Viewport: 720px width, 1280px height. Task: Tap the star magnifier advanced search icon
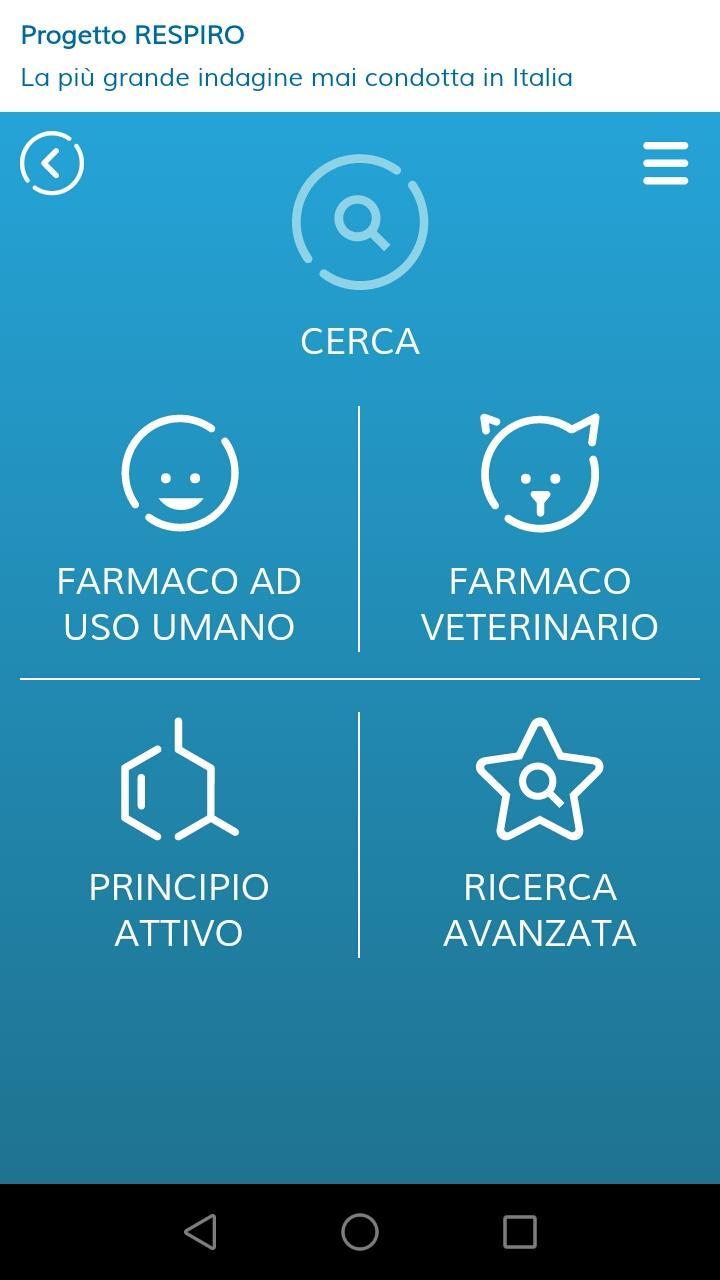[540, 778]
